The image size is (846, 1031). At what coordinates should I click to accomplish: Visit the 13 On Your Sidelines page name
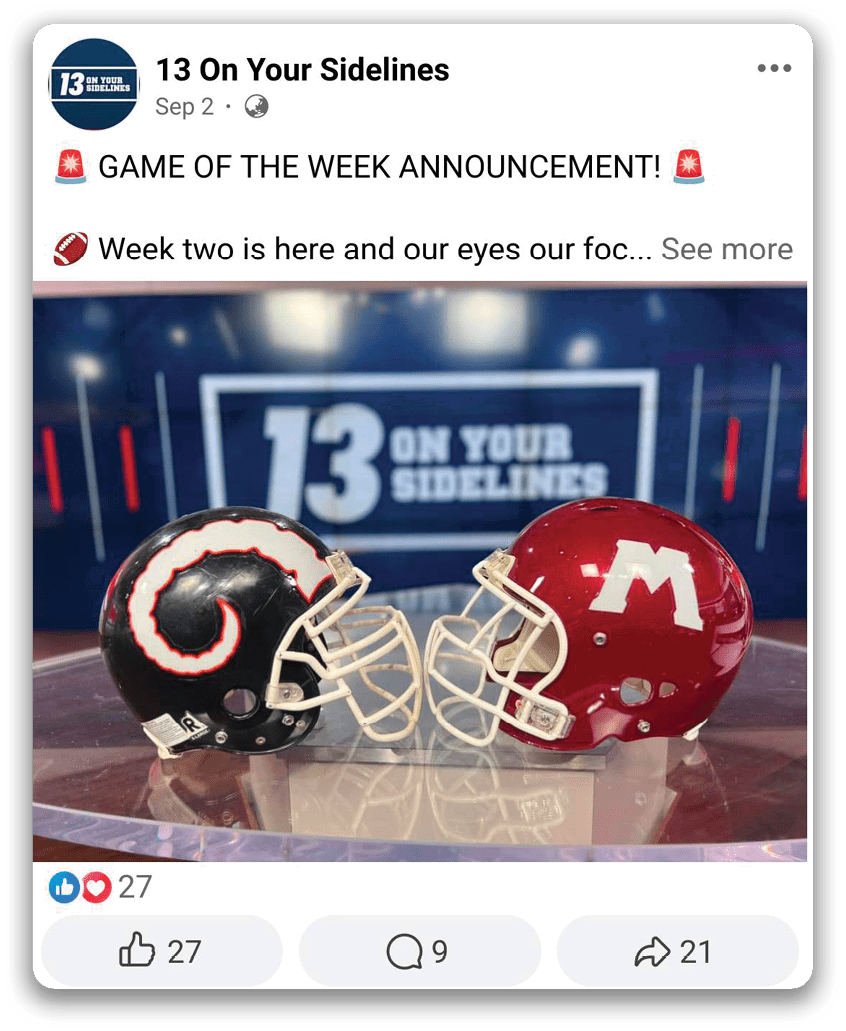point(302,70)
